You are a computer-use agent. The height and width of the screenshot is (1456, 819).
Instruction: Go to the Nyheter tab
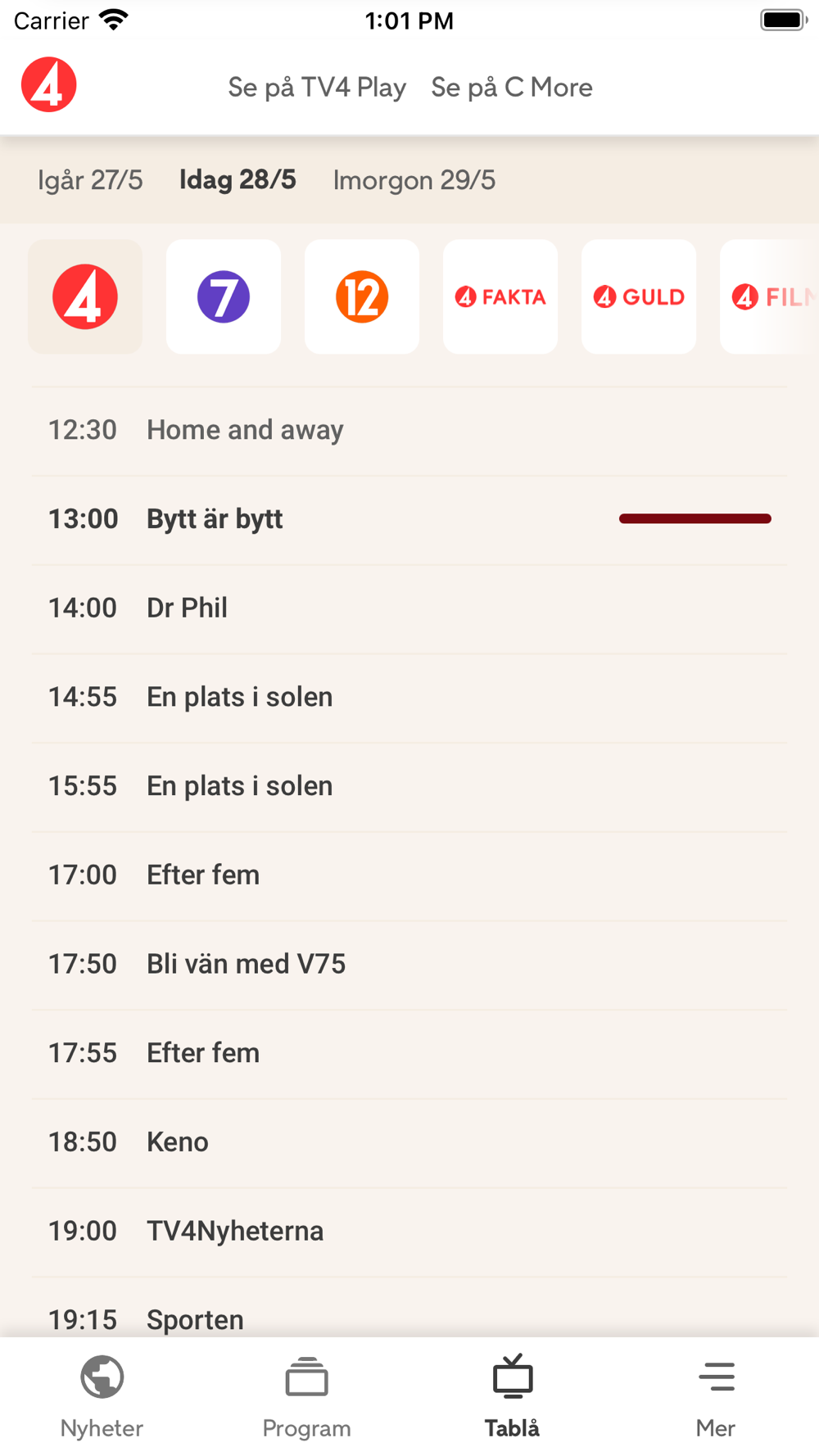point(102,1396)
